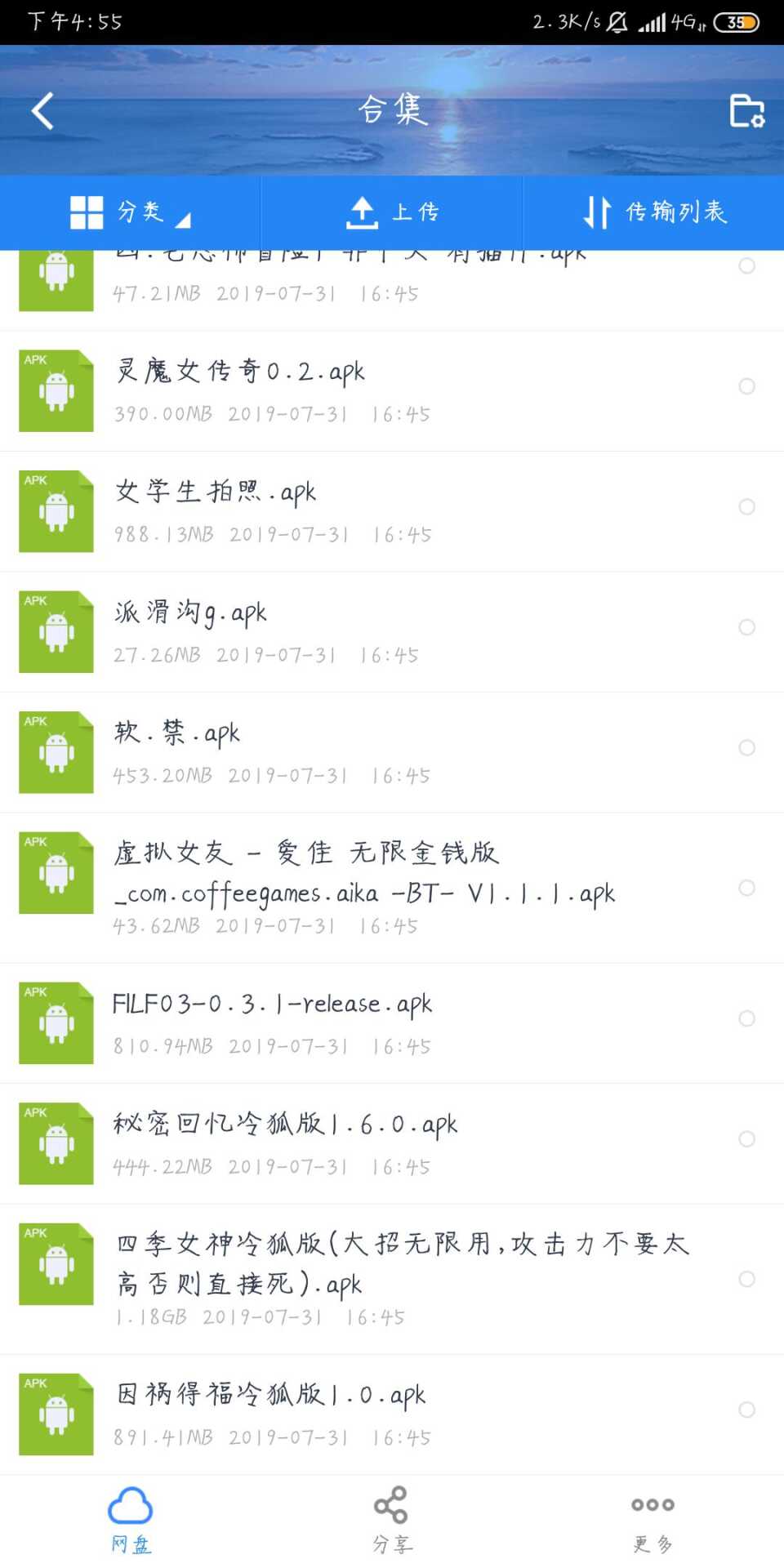Select the radio button for 女学生拍照.apk

click(746, 507)
